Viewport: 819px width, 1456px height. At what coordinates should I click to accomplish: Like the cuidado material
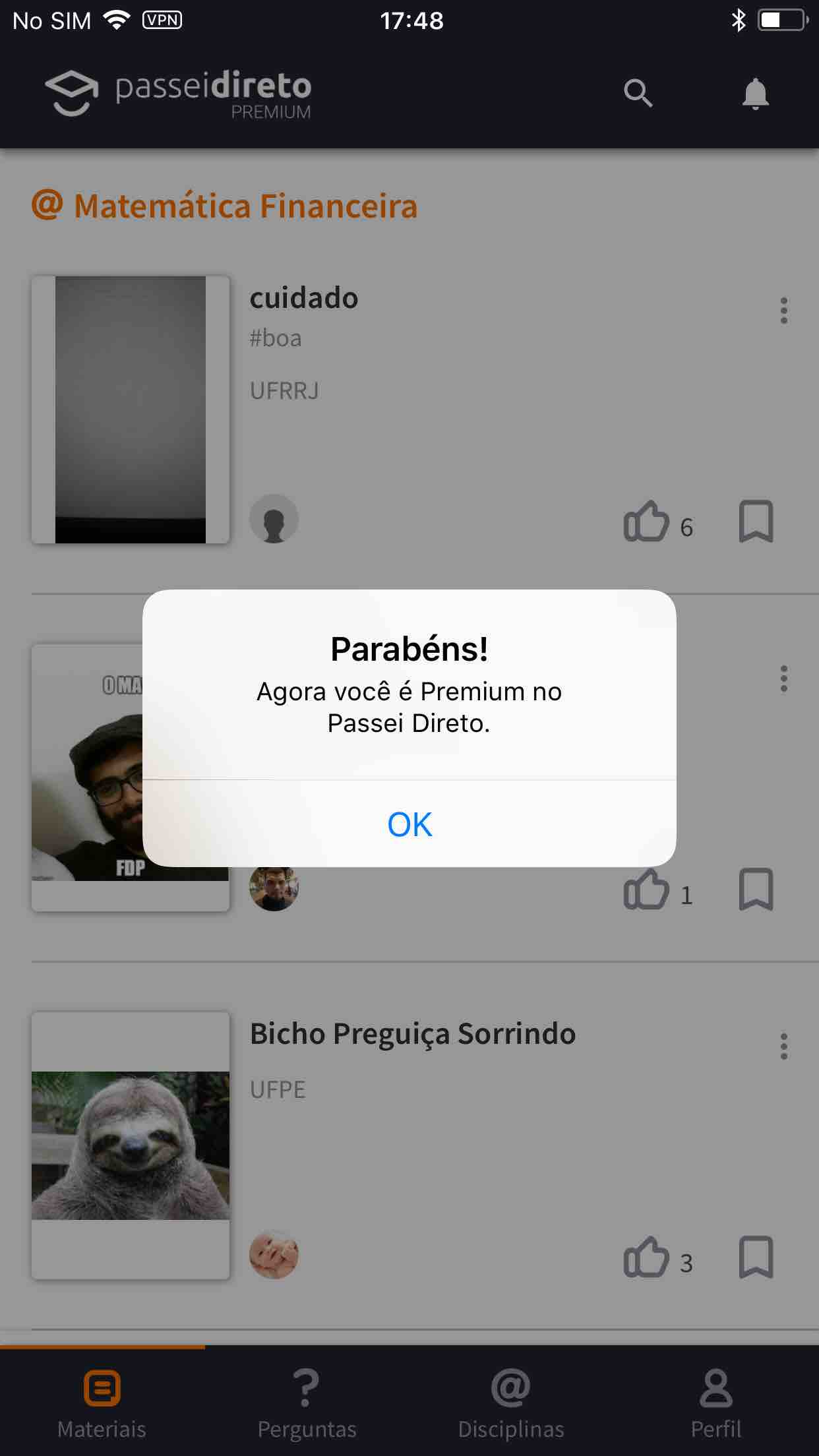646,521
